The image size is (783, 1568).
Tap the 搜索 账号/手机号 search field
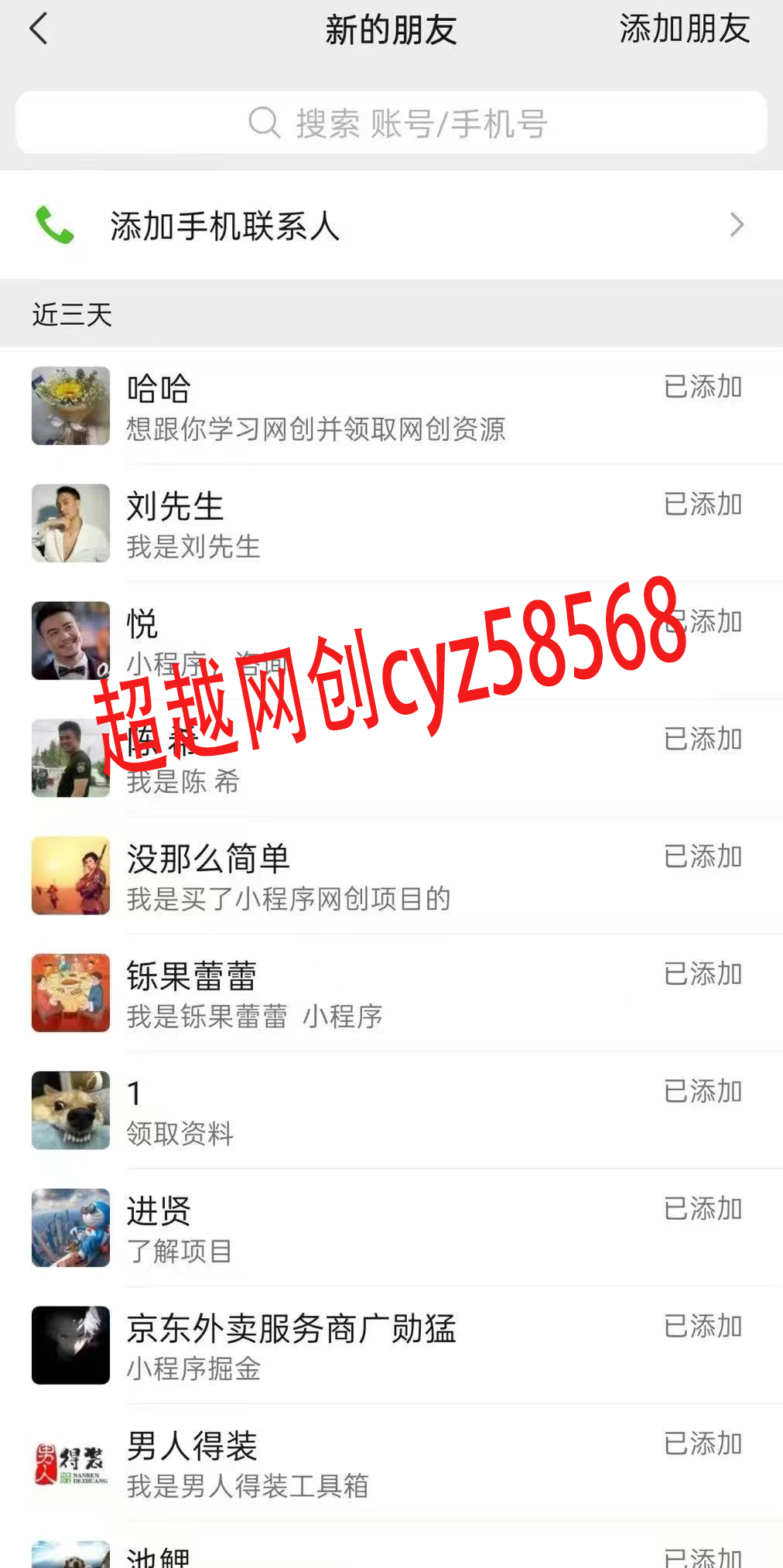click(x=391, y=121)
